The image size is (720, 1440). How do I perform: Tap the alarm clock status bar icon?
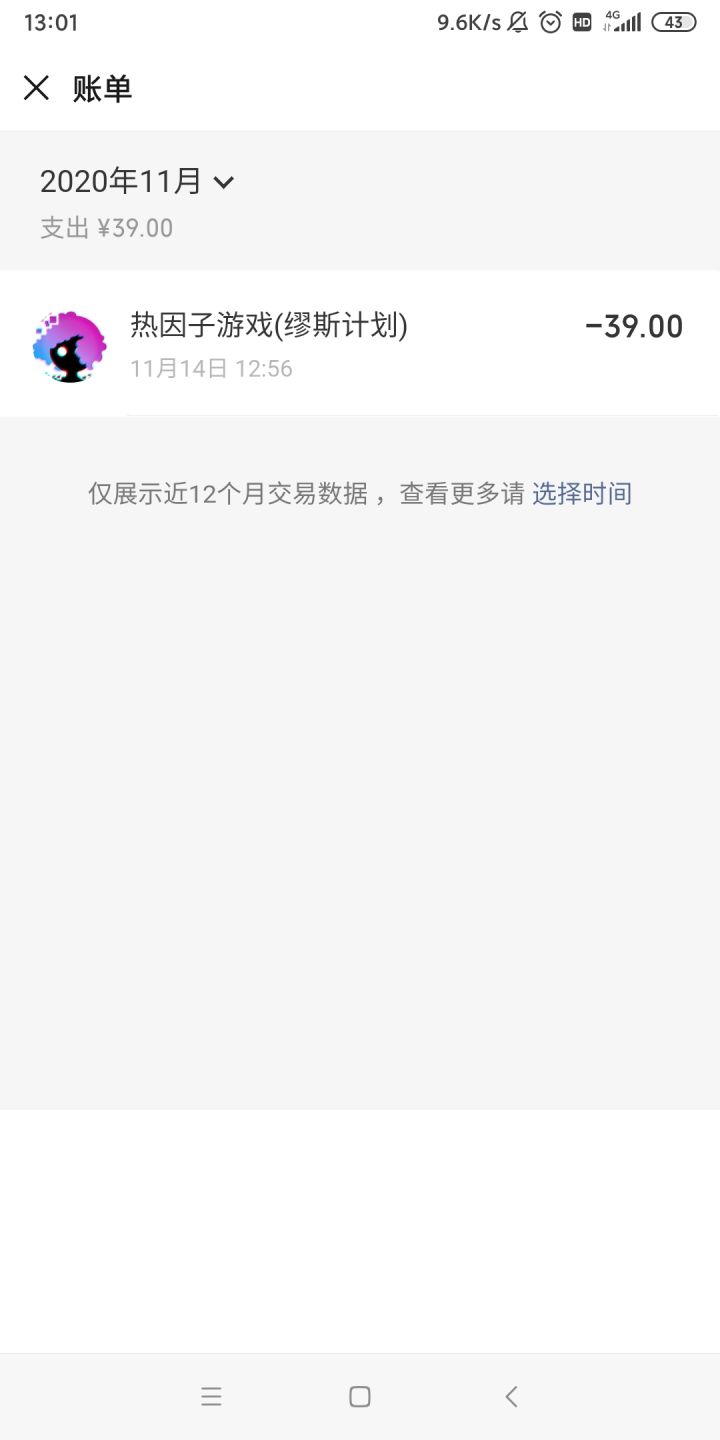[x=549, y=22]
